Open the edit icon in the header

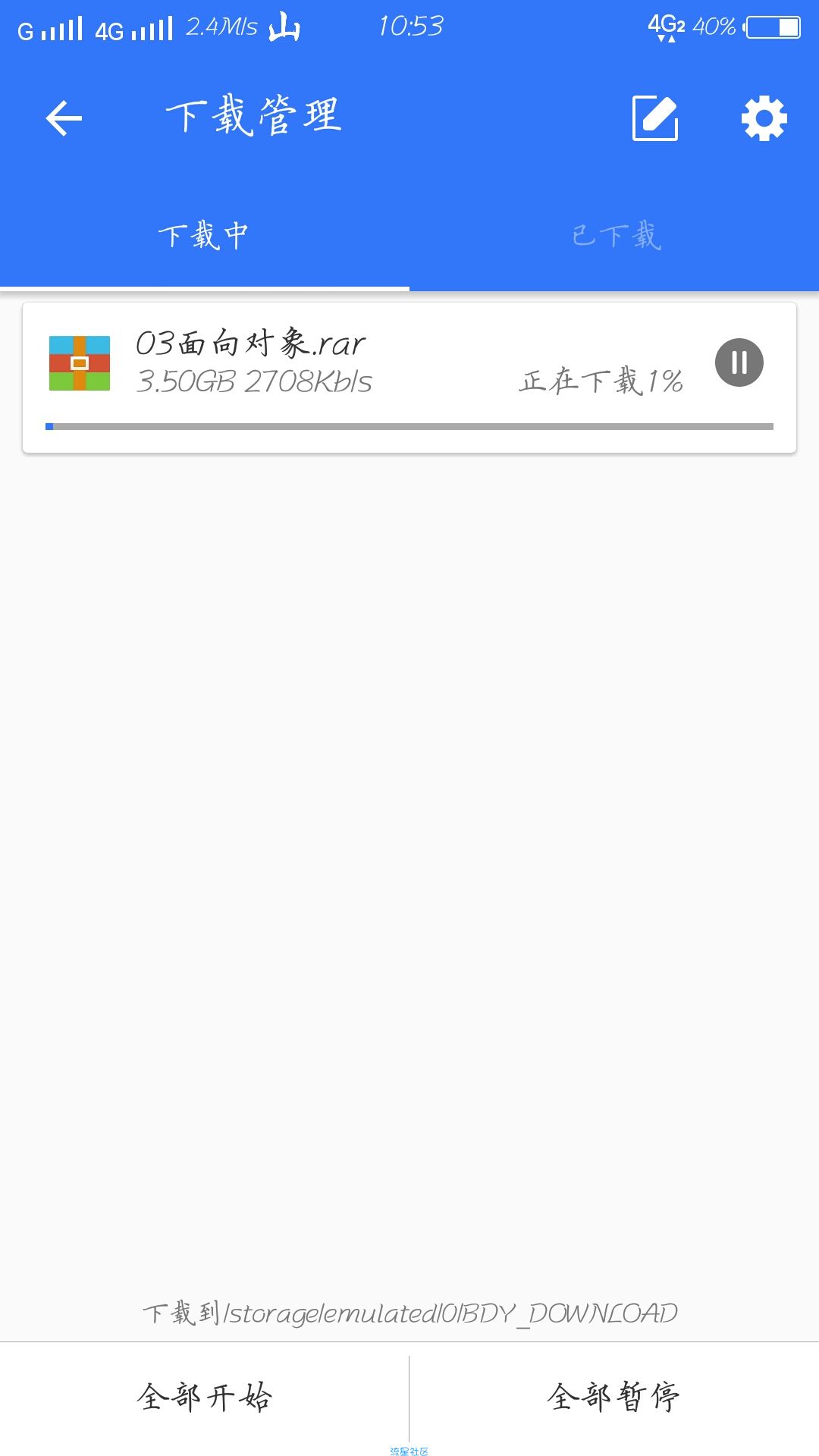tap(655, 118)
